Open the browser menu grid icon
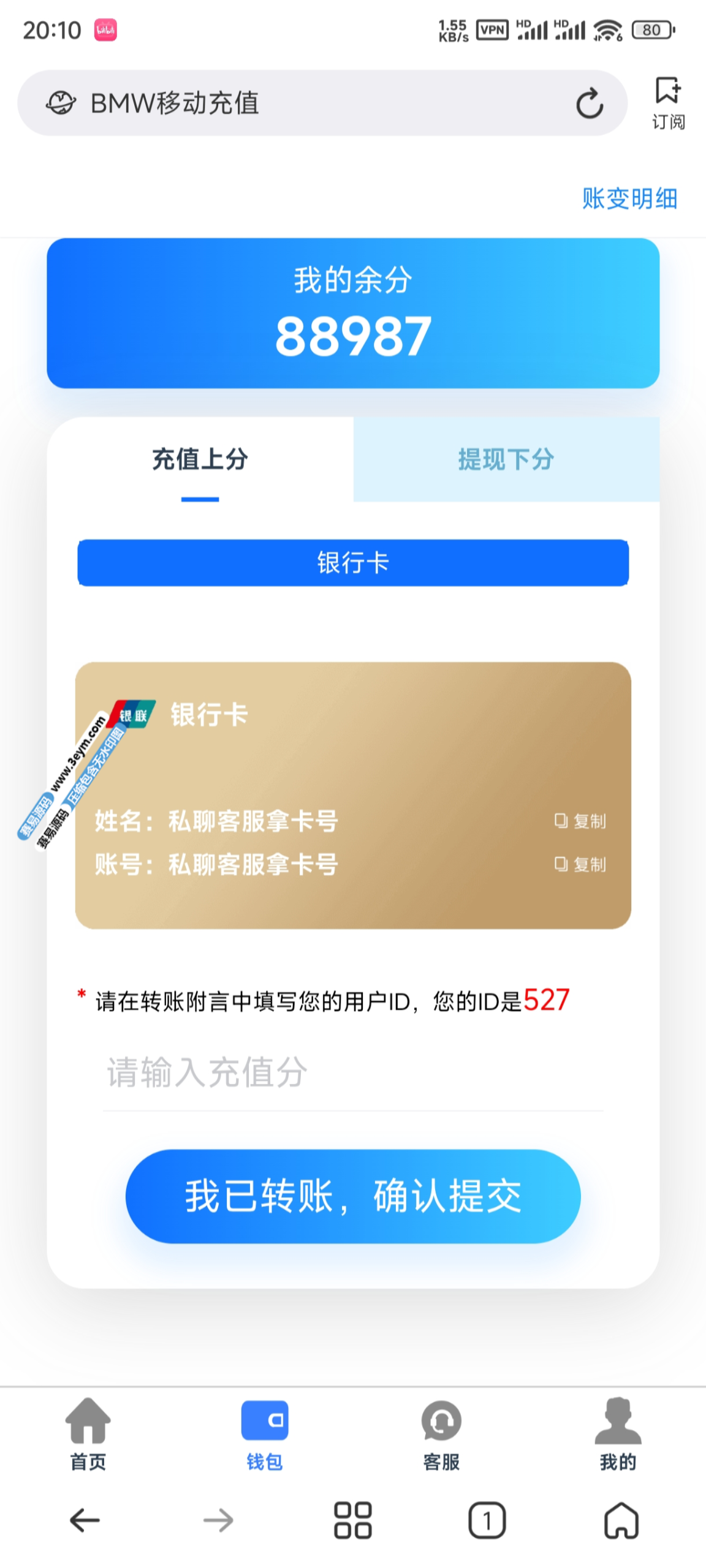Image resolution: width=706 pixels, height=1568 pixels. pos(353,1520)
